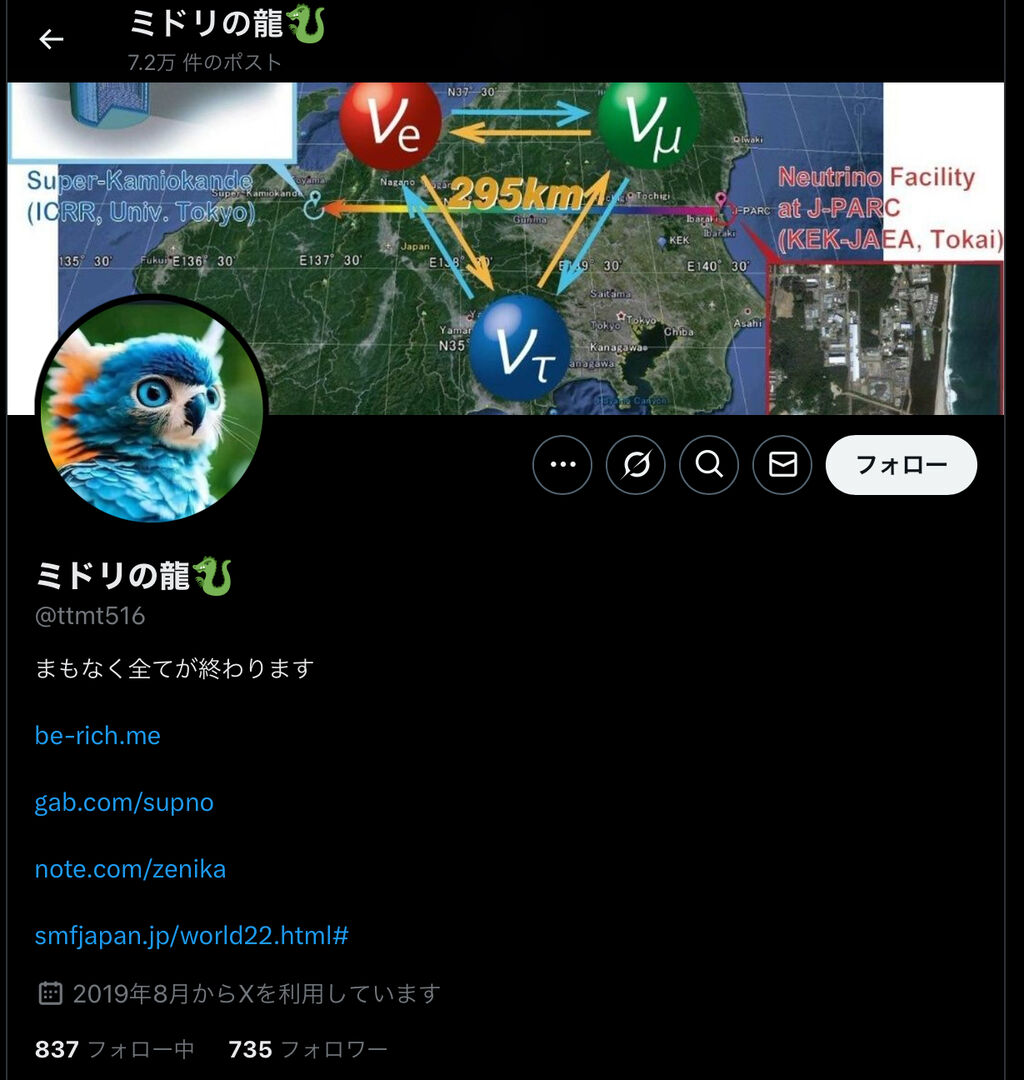Search this profile's posts

[709, 465]
